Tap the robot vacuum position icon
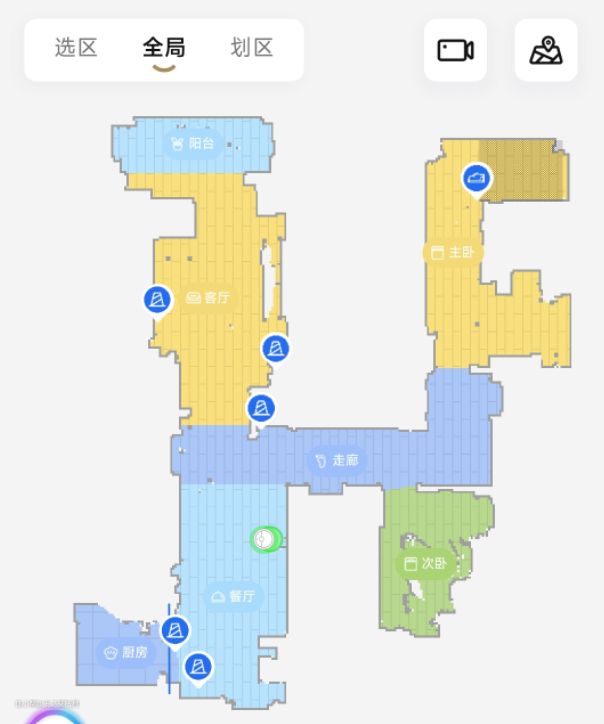This screenshot has width=604, height=724. coord(266,540)
